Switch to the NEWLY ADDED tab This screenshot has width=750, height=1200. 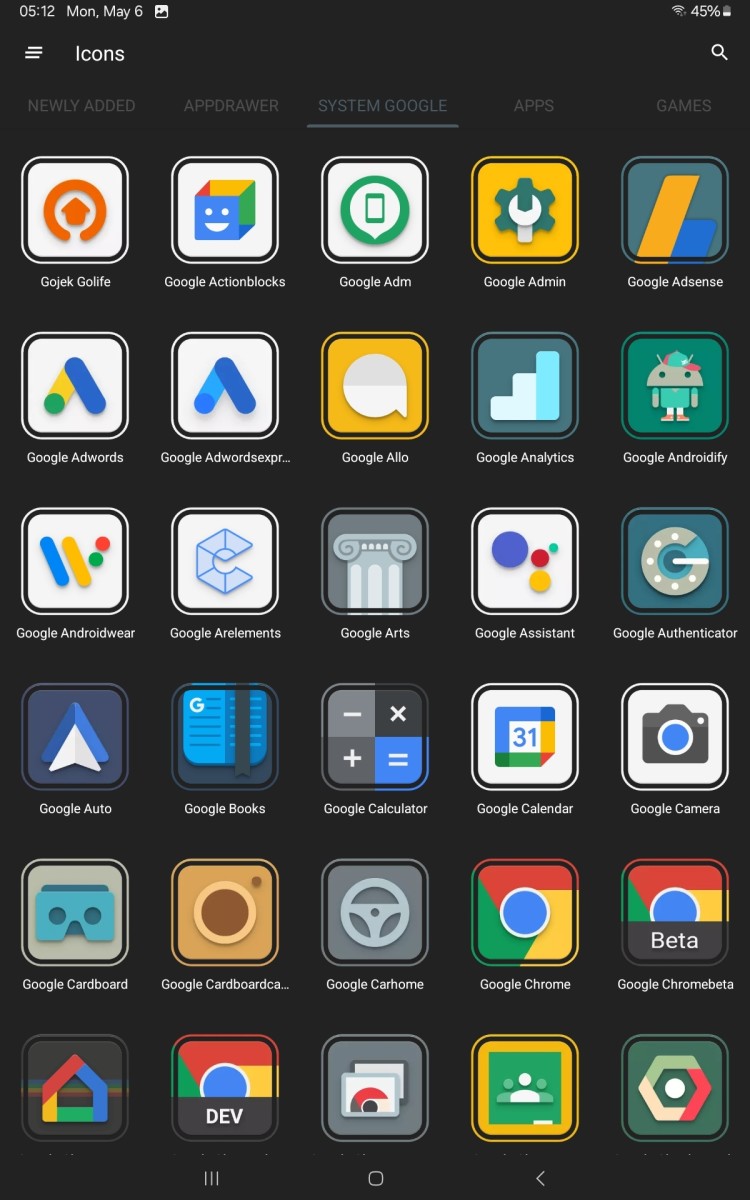pyautogui.click(x=81, y=105)
